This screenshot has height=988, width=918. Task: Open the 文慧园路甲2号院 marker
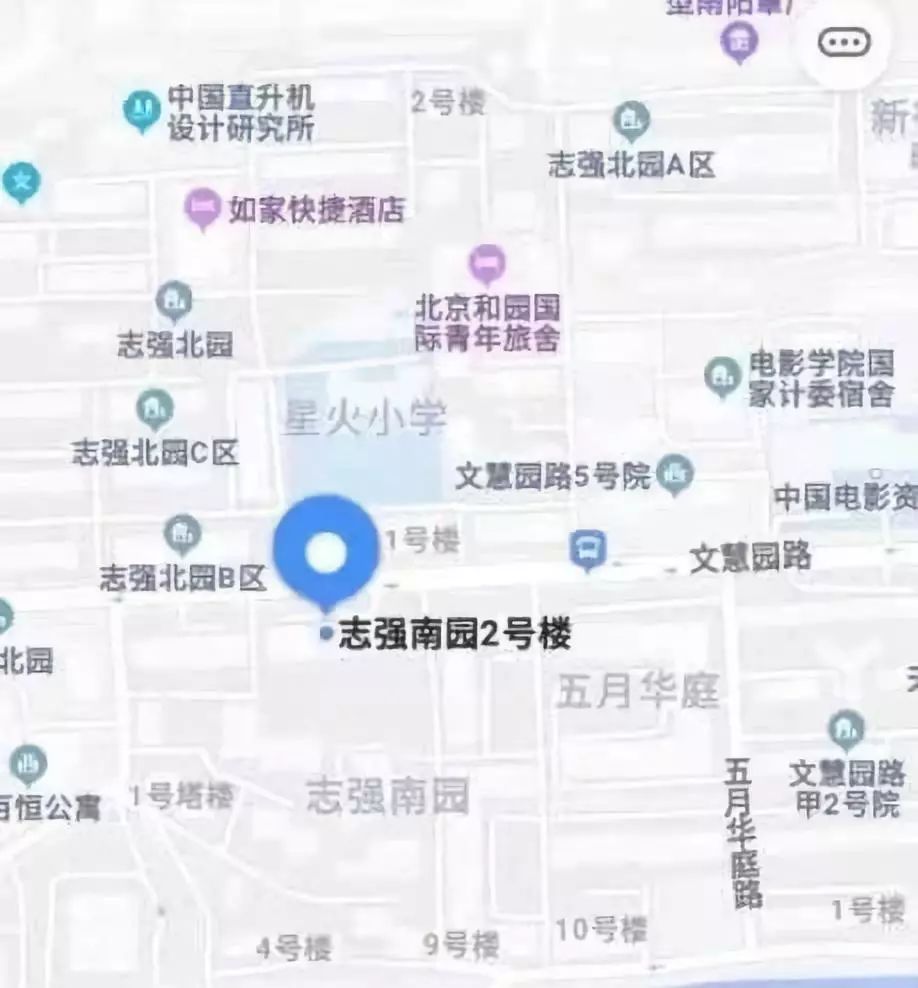point(846,731)
